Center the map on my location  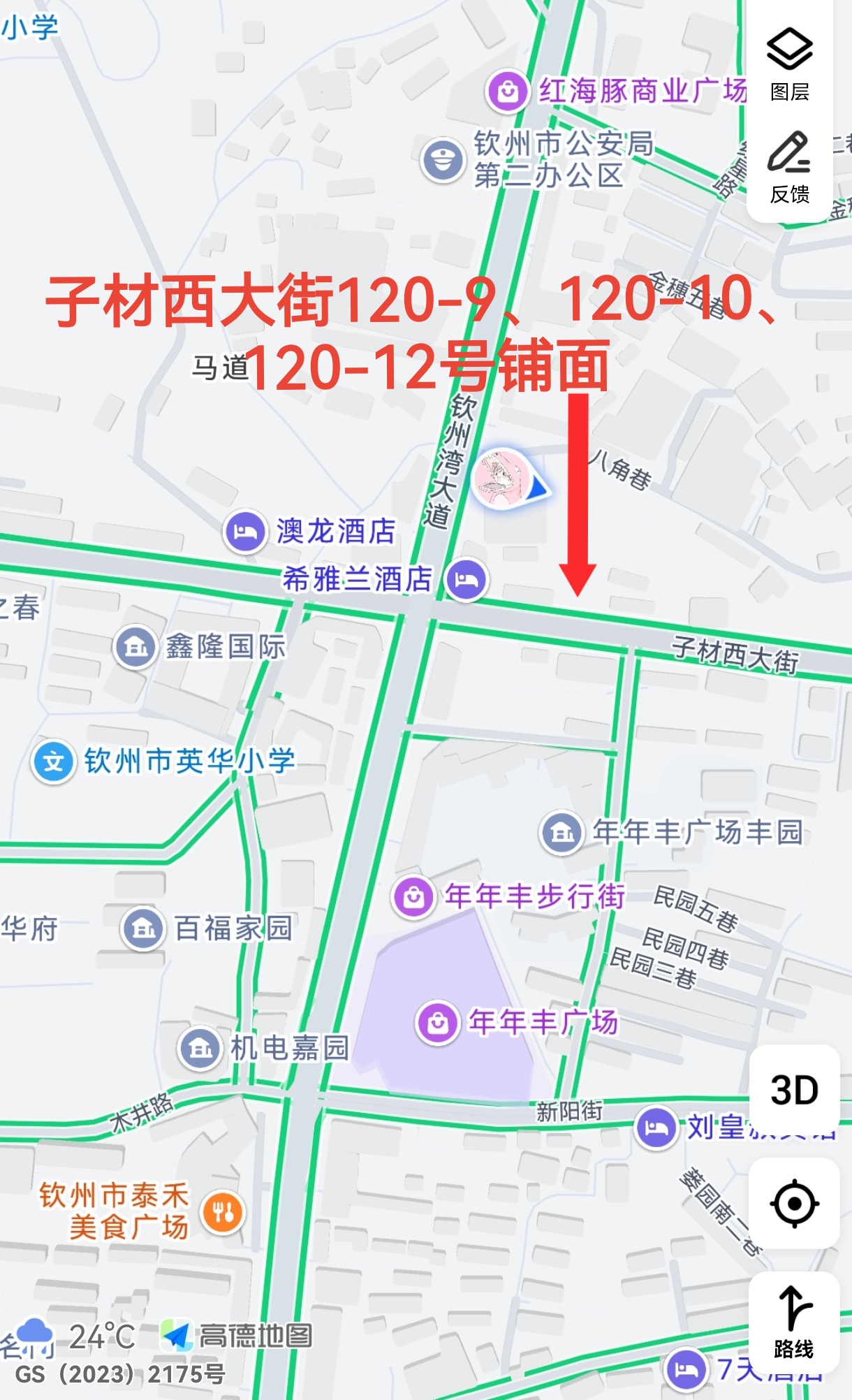(794, 1204)
